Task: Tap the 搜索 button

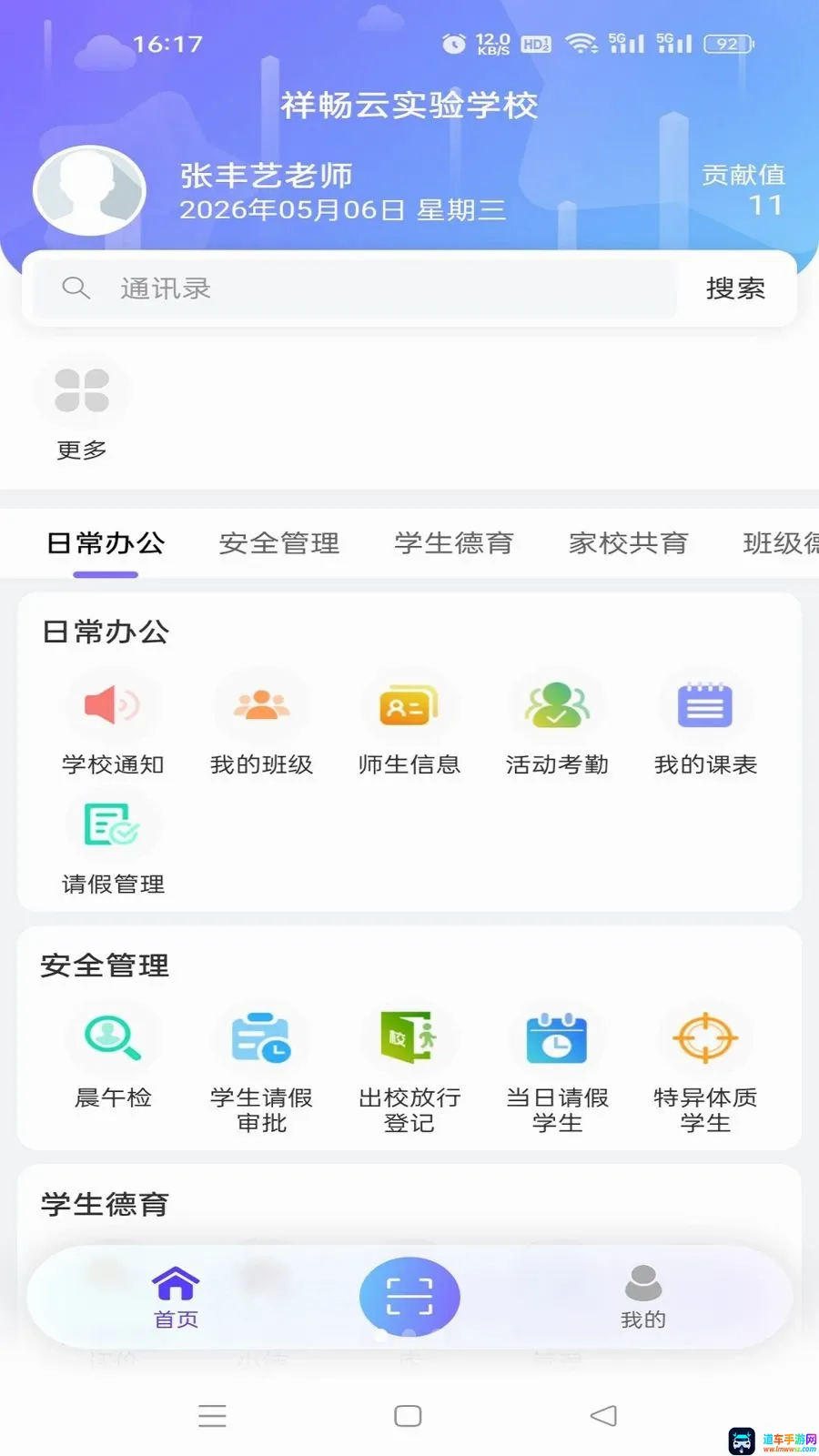Action: 735,288
